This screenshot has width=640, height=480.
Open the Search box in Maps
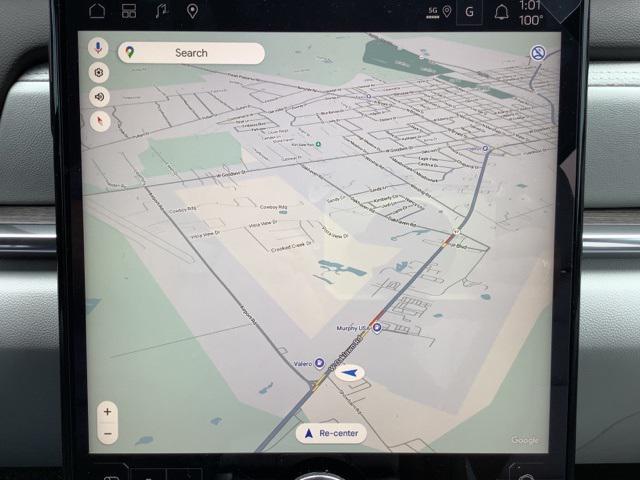coord(191,53)
